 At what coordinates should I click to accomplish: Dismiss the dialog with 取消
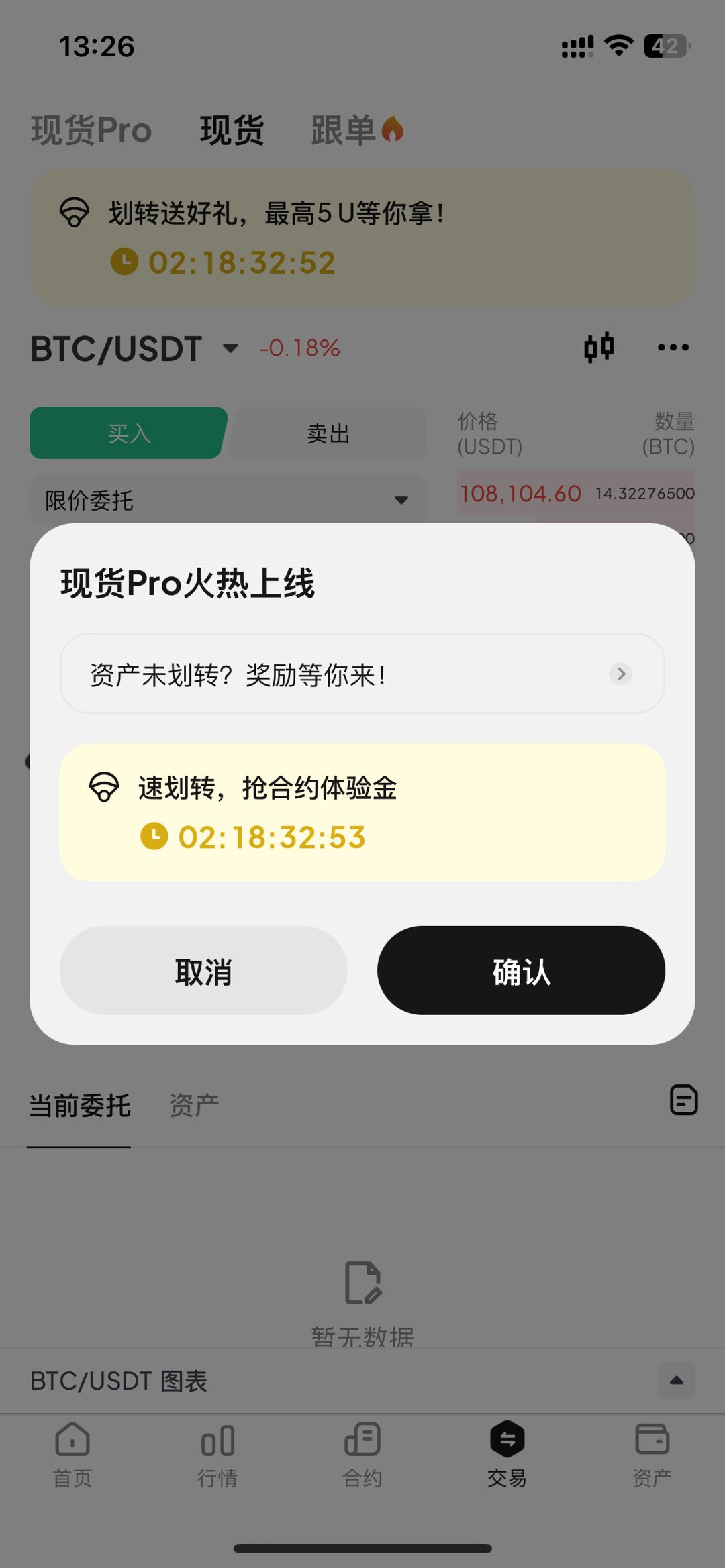click(203, 970)
